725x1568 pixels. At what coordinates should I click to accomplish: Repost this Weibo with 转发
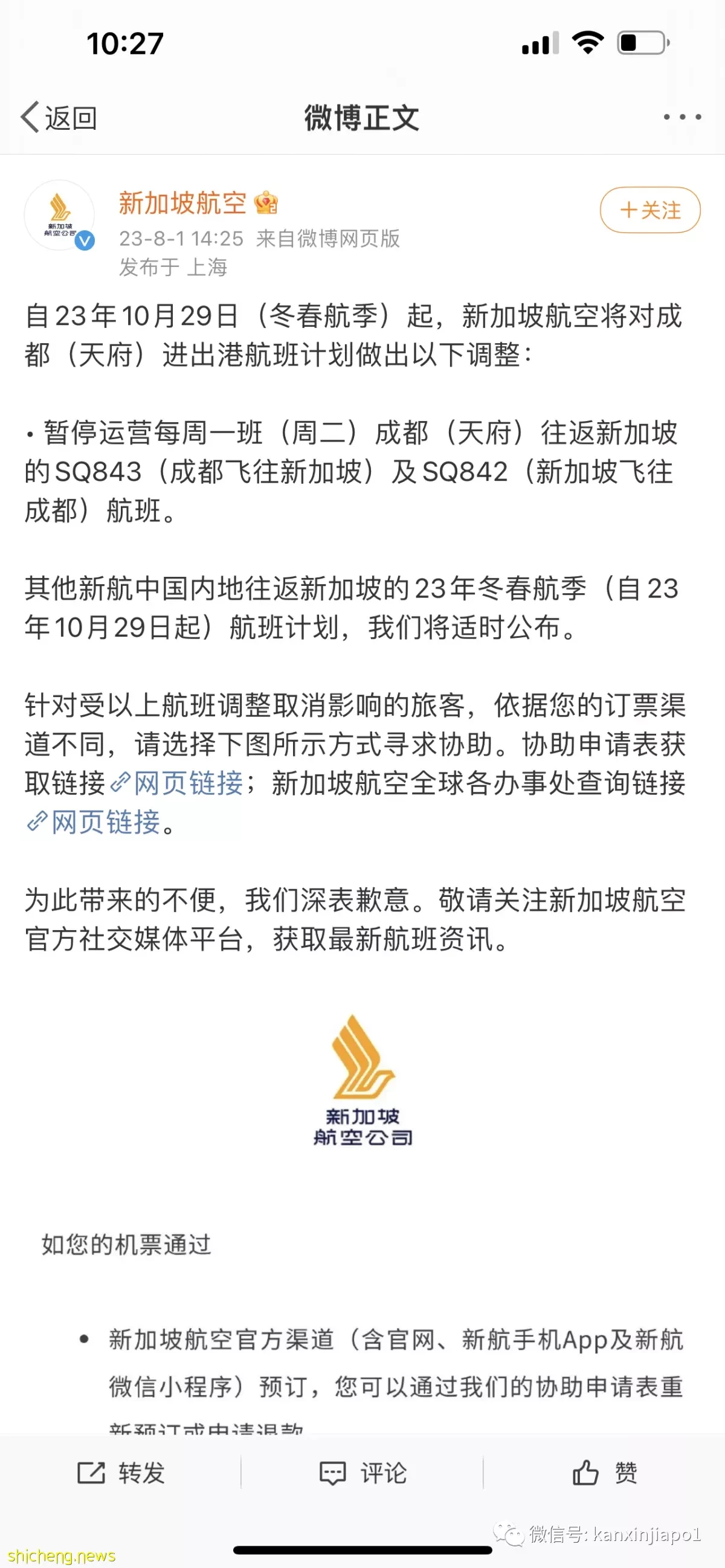pos(122,1474)
